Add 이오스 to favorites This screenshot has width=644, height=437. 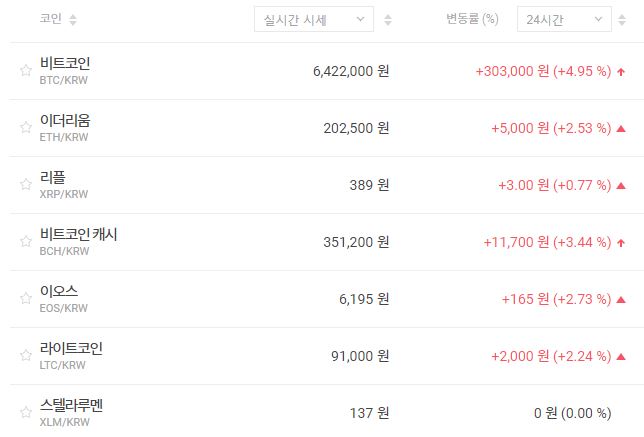[x=25, y=298]
